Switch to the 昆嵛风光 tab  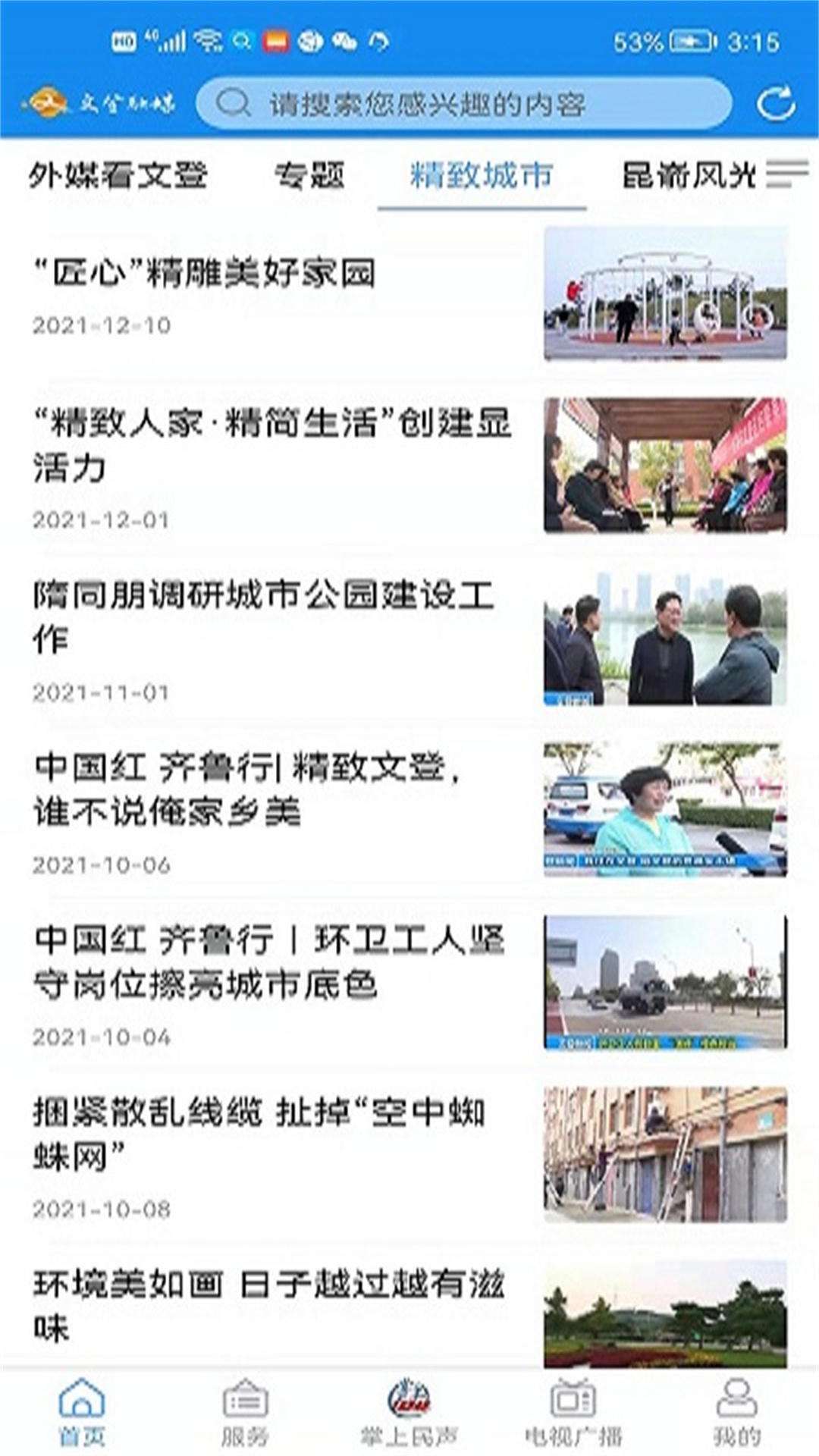click(689, 176)
